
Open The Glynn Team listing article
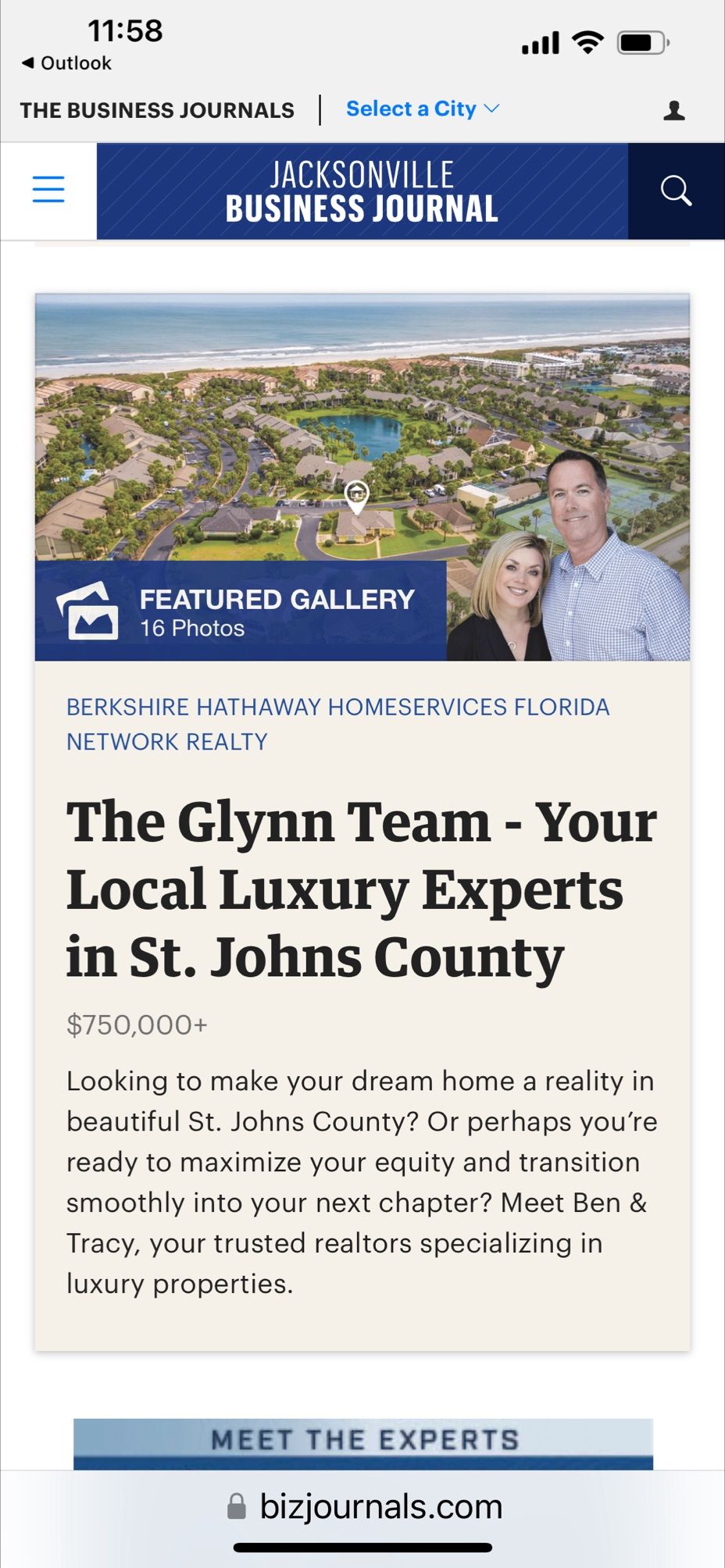[361, 889]
